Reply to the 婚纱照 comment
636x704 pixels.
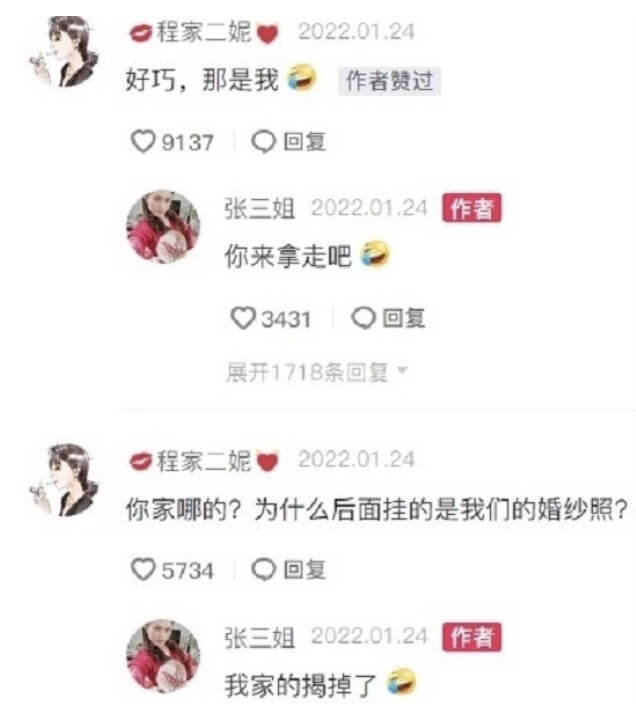290,570
